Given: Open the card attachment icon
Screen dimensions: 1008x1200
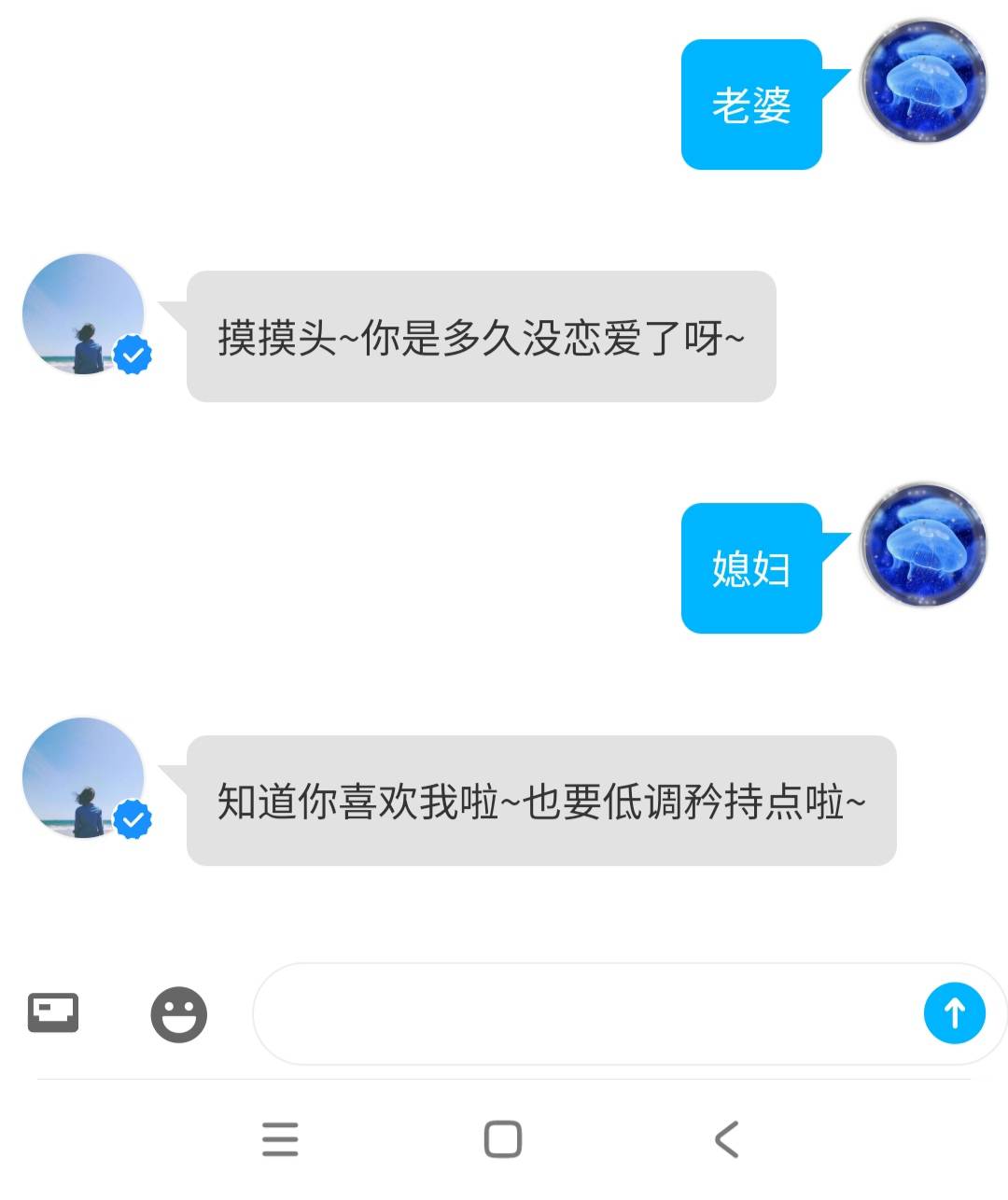Looking at the screenshot, I should [x=53, y=1013].
